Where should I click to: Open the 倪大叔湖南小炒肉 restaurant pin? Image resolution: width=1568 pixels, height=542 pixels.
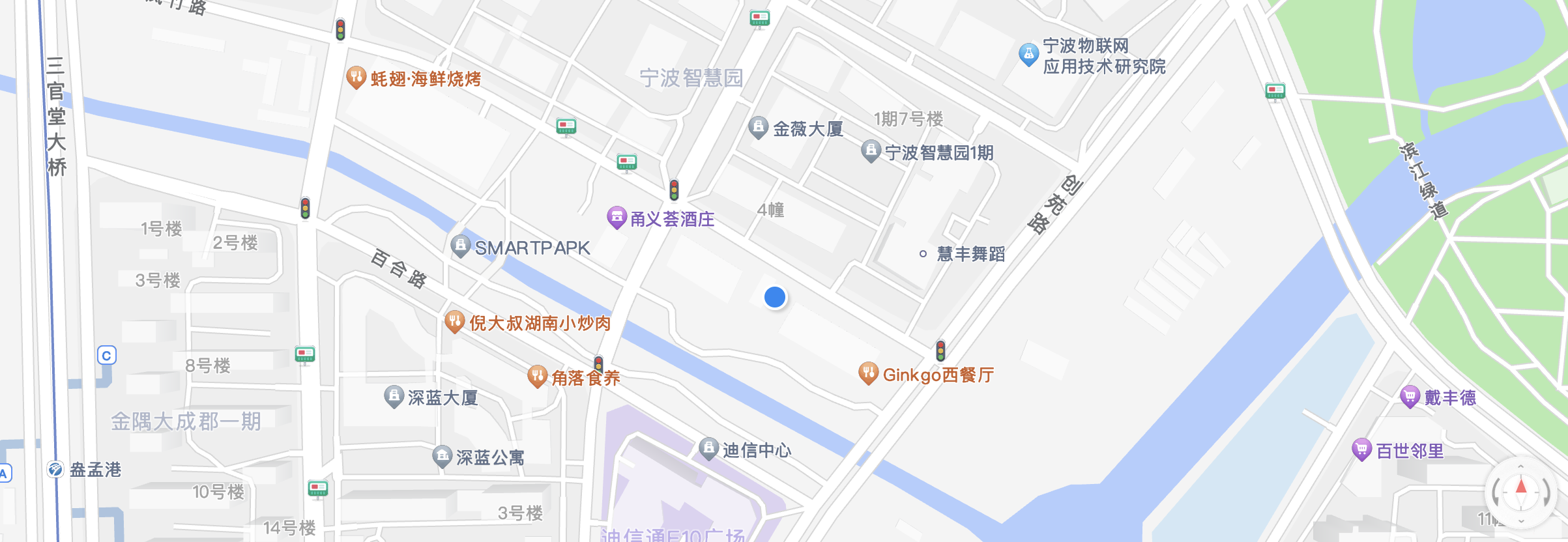(454, 321)
